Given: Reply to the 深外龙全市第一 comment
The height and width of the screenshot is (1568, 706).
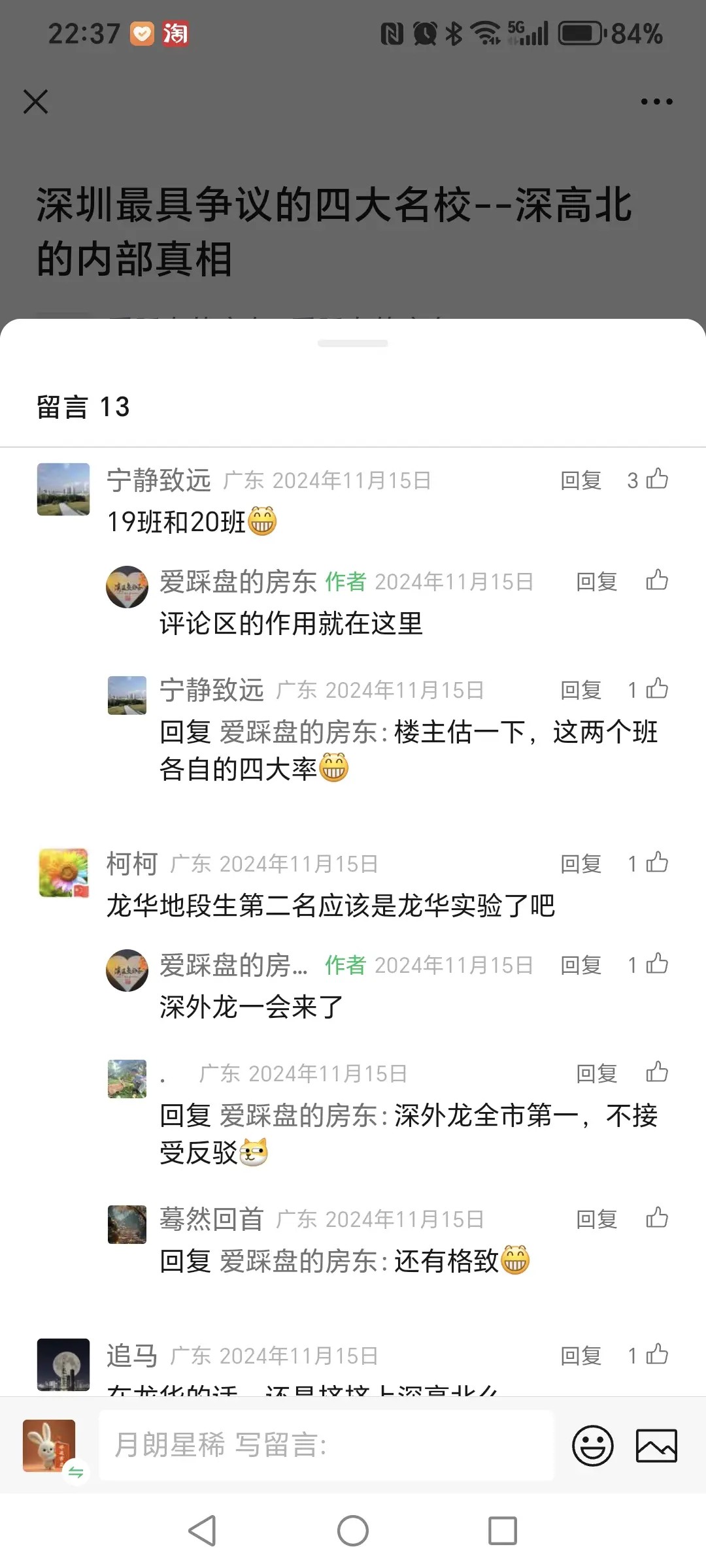Looking at the screenshot, I should click(596, 1073).
